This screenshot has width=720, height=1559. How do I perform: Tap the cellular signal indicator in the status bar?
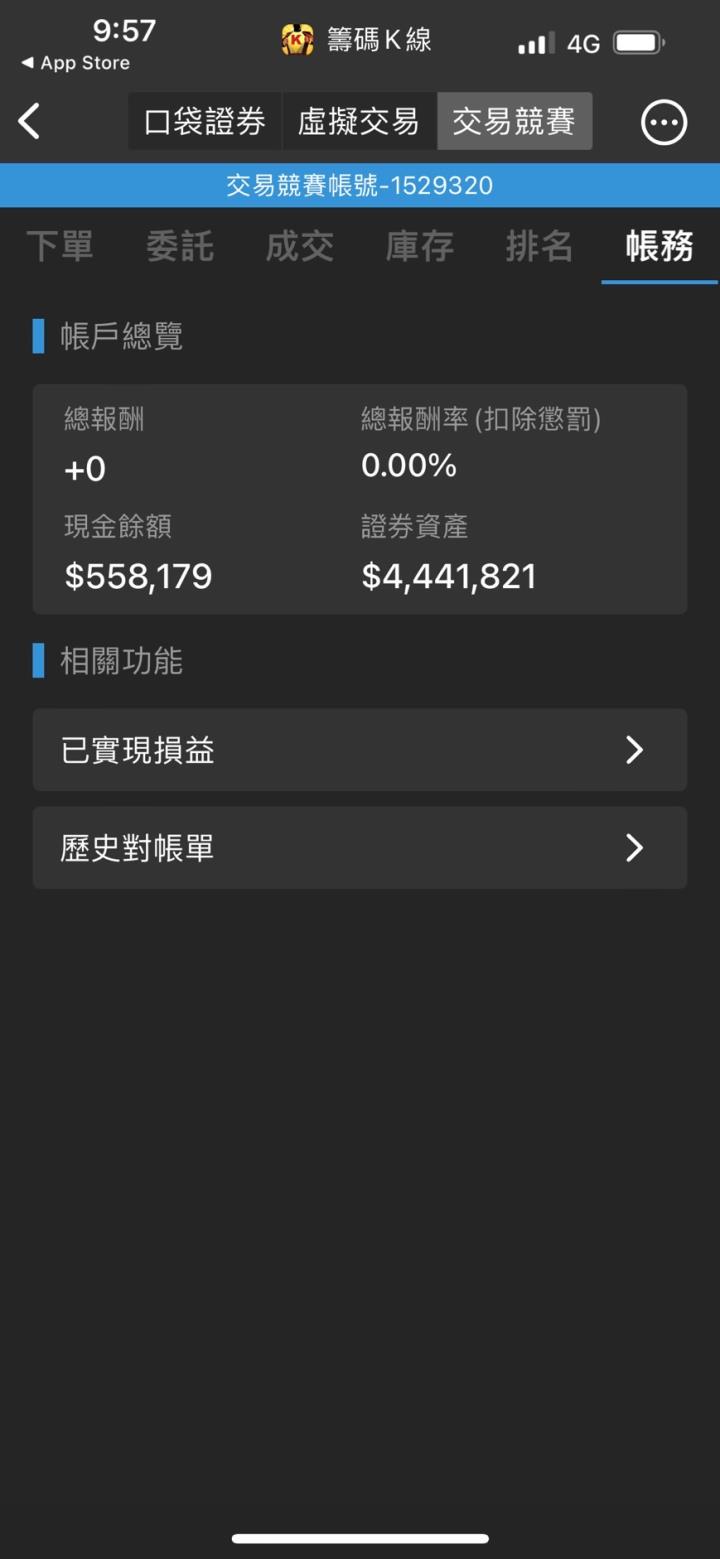click(x=533, y=42)
